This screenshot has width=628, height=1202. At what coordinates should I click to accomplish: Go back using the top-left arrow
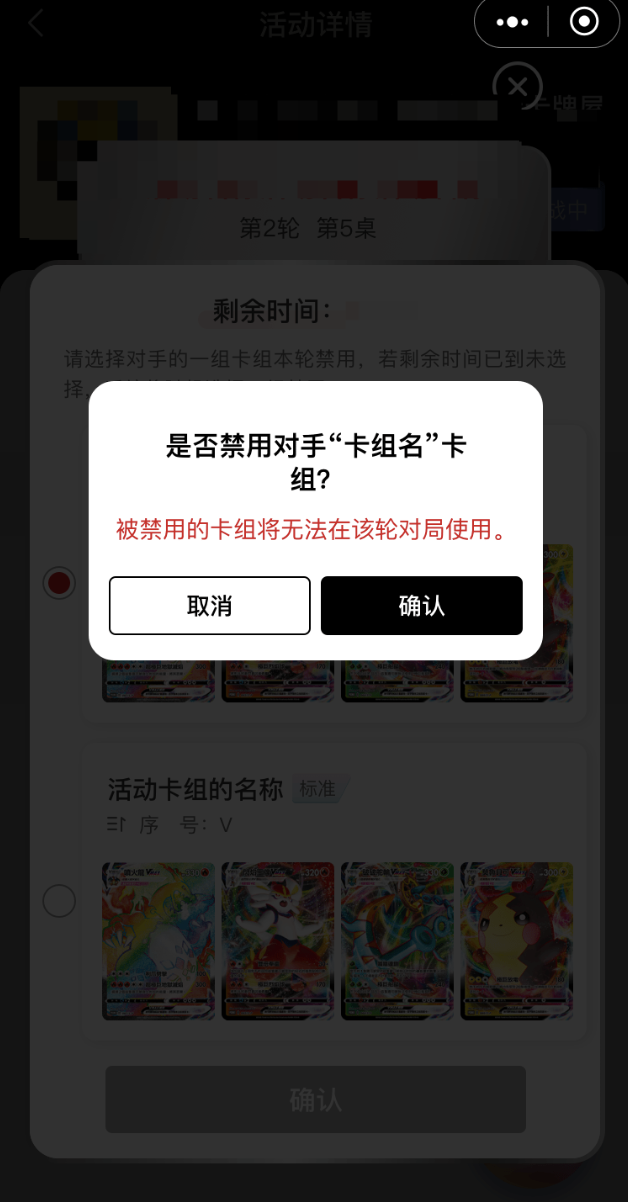(x=36, y=24)
